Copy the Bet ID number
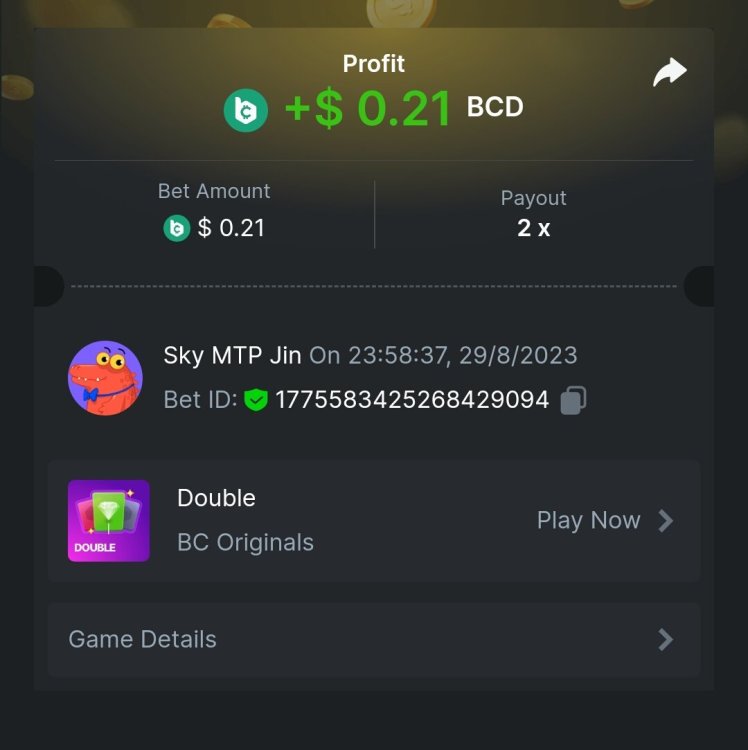This screenshot has height=750, width=748. tap(573, 400)
